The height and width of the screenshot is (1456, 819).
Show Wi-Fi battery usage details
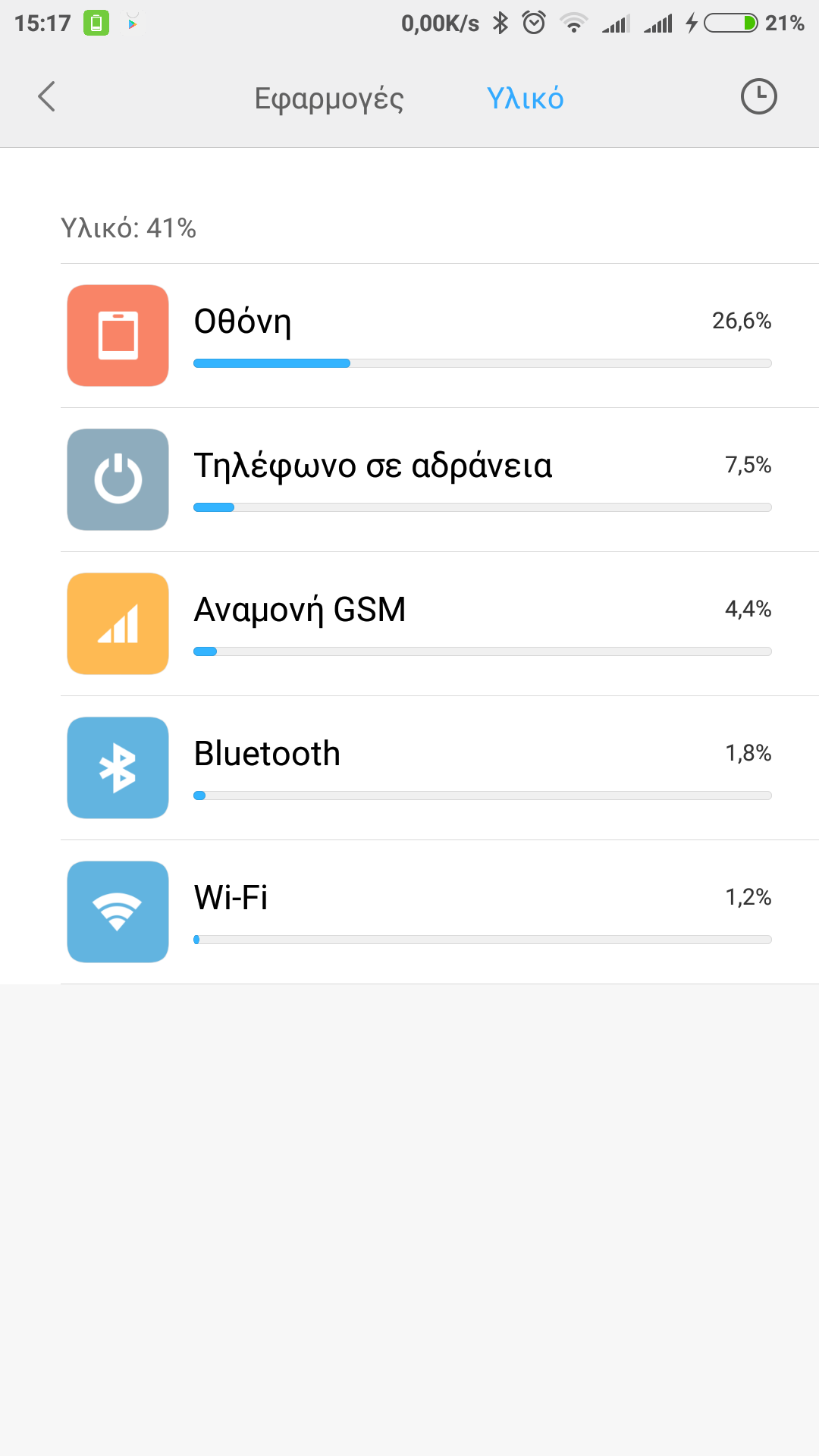(440, 912)
